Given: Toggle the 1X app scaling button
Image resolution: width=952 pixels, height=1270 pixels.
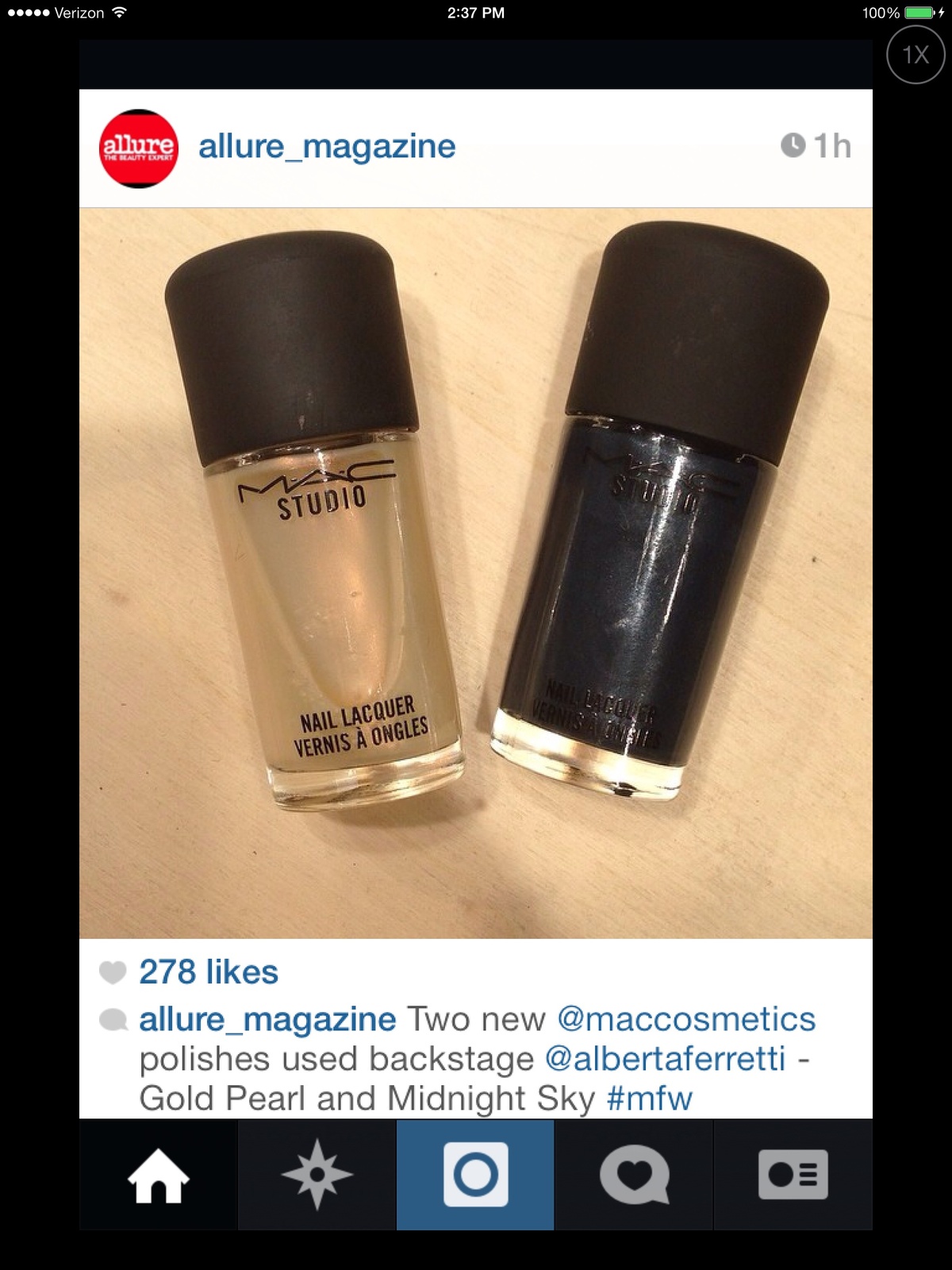Looking at the screenshot, I should pos(916,54).
